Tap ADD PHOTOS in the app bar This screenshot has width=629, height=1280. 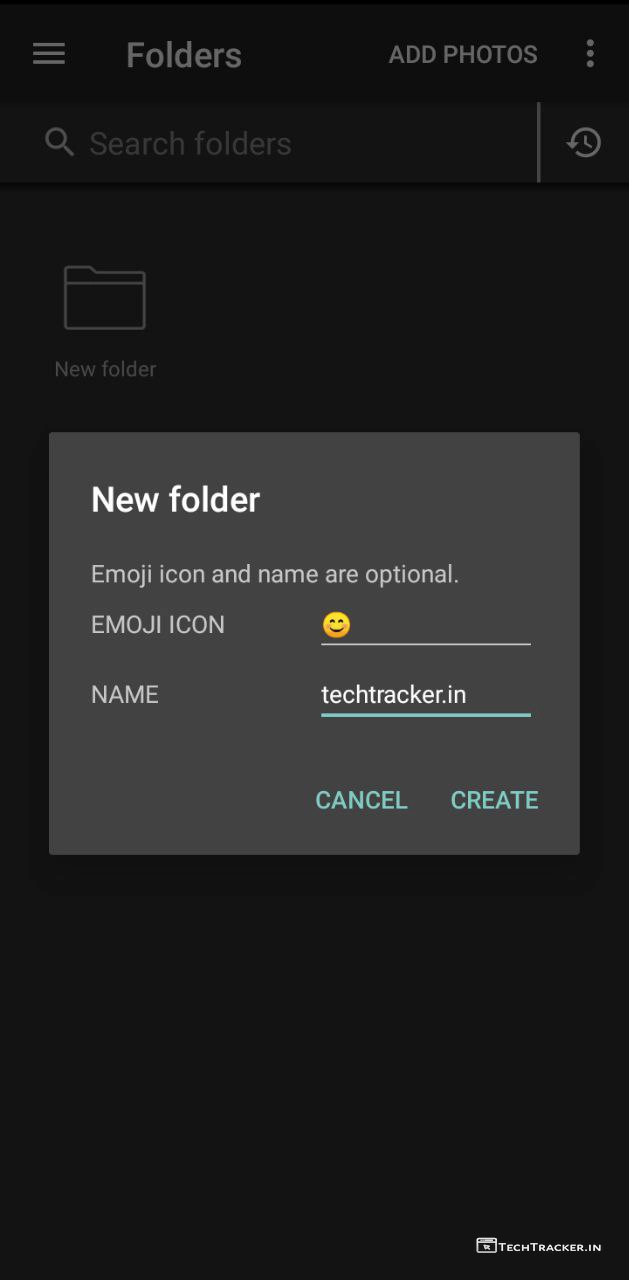point(463,55)
